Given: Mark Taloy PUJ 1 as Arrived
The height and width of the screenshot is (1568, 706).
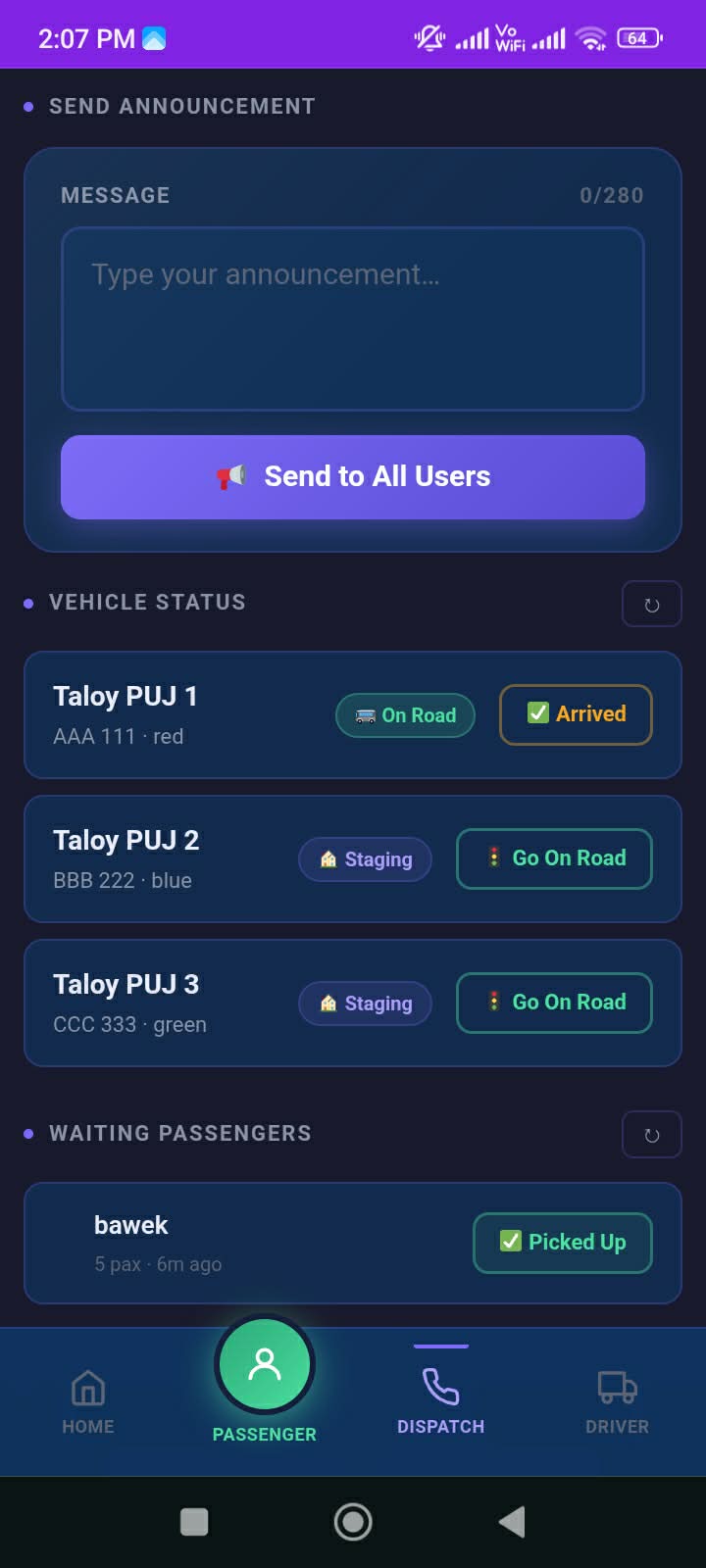Looking at the screenshot, I should click(x=576, y=714).
